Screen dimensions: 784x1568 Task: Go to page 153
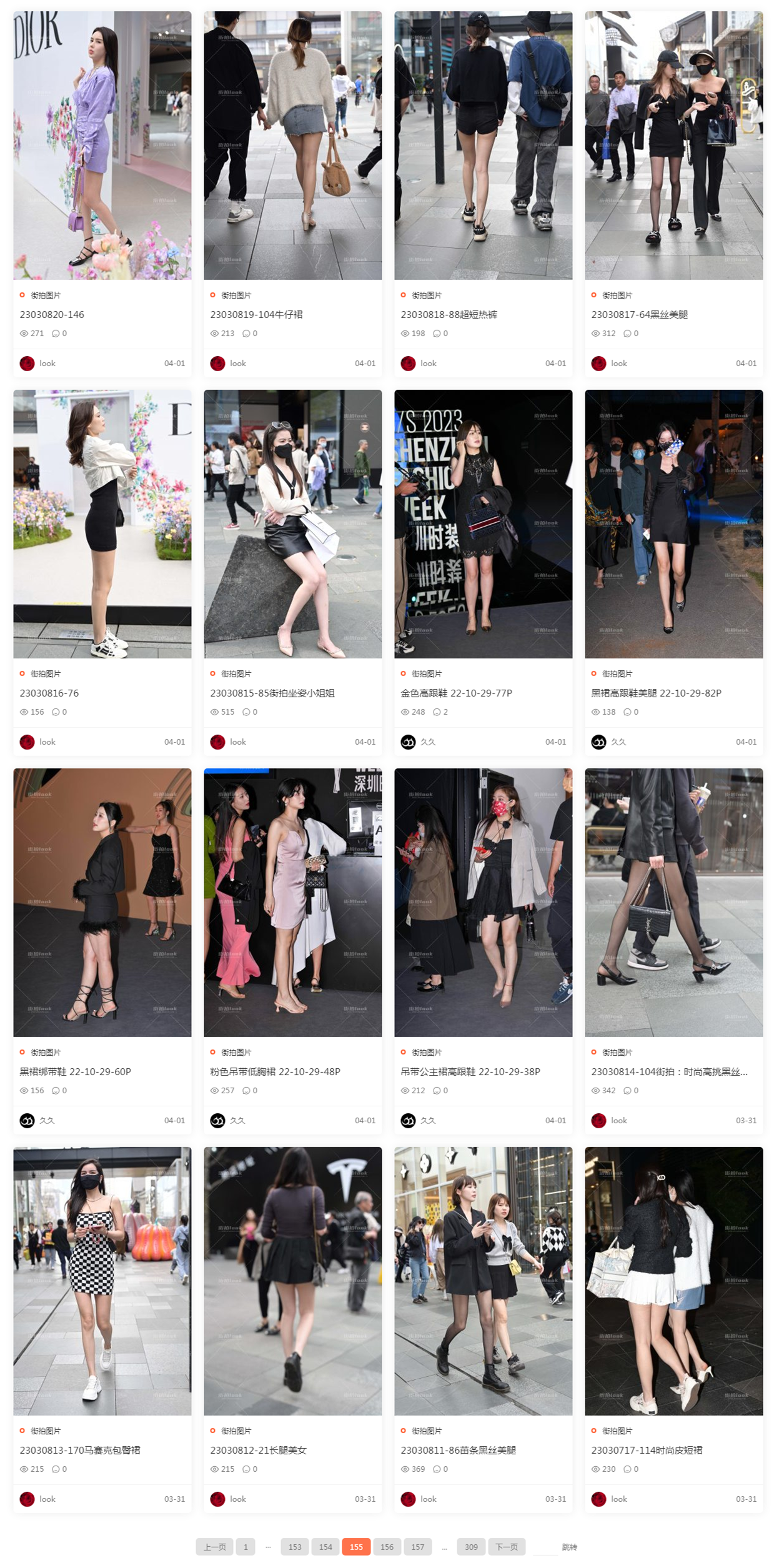pyautogui.click(x=295, y=1547)
